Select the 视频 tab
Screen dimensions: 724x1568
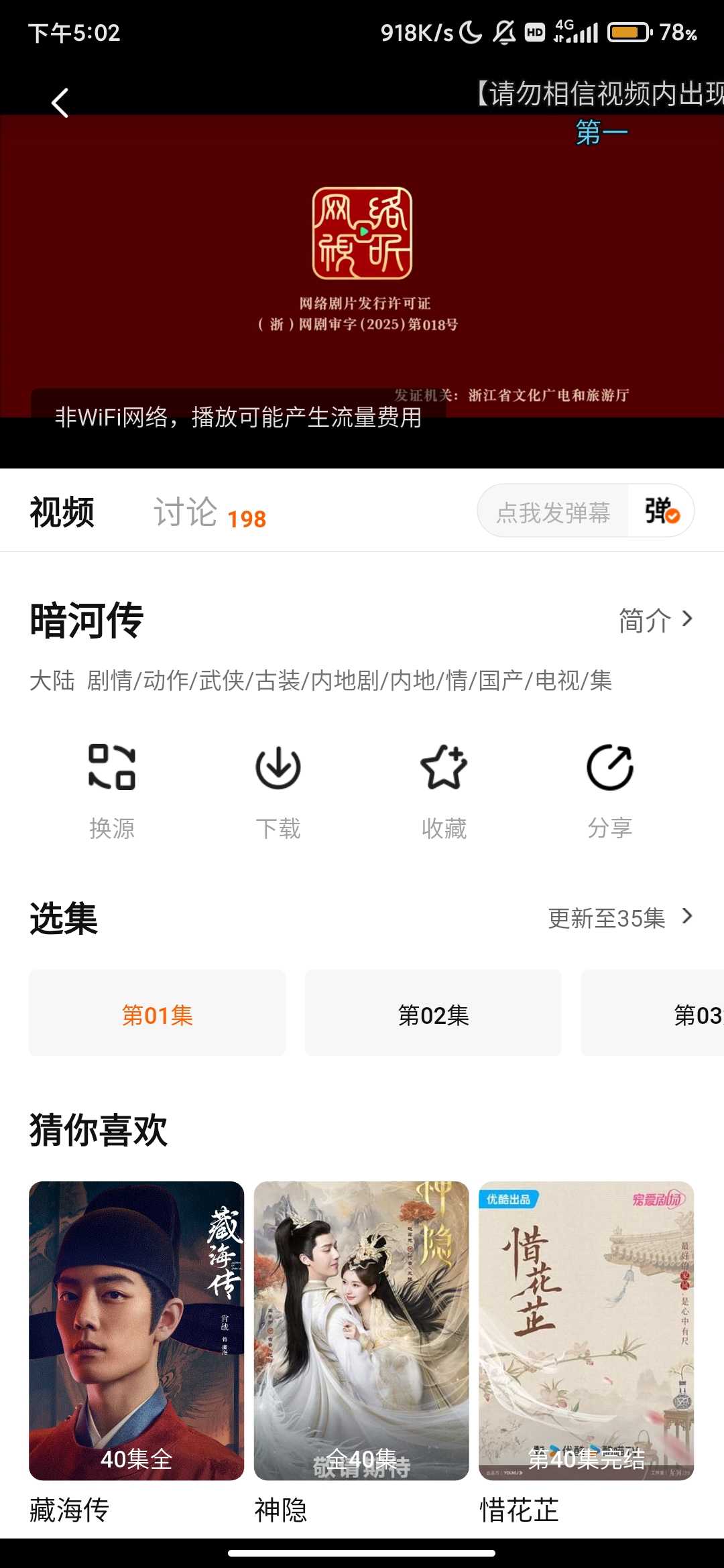[x=62, y=513]
